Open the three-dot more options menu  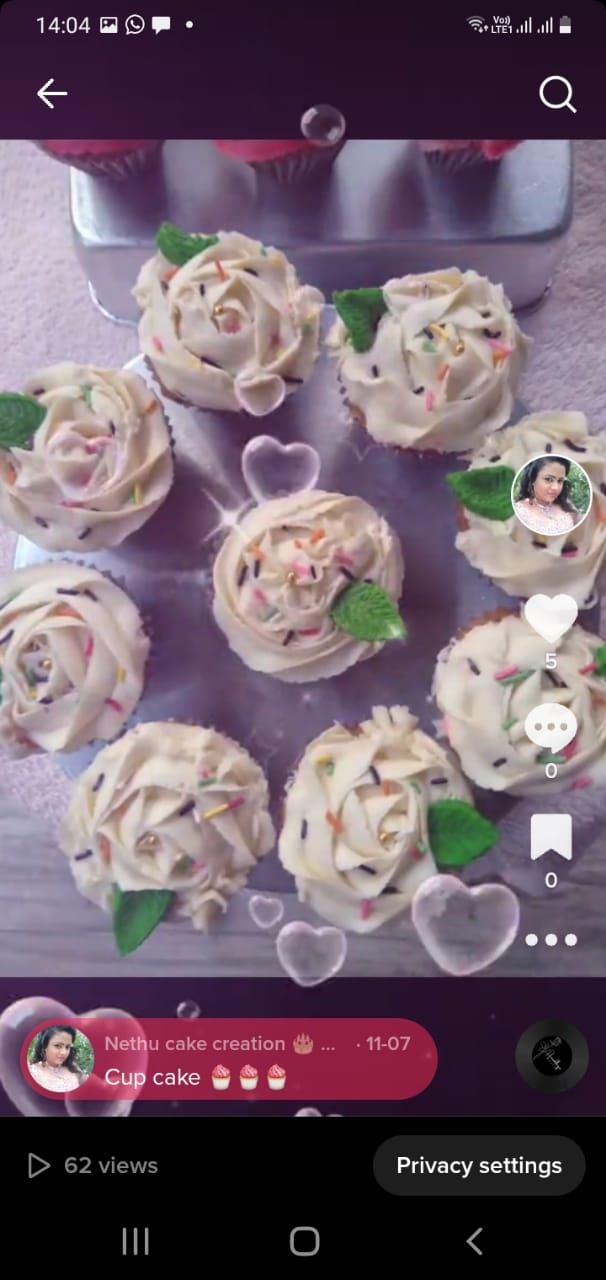point(551,940)
